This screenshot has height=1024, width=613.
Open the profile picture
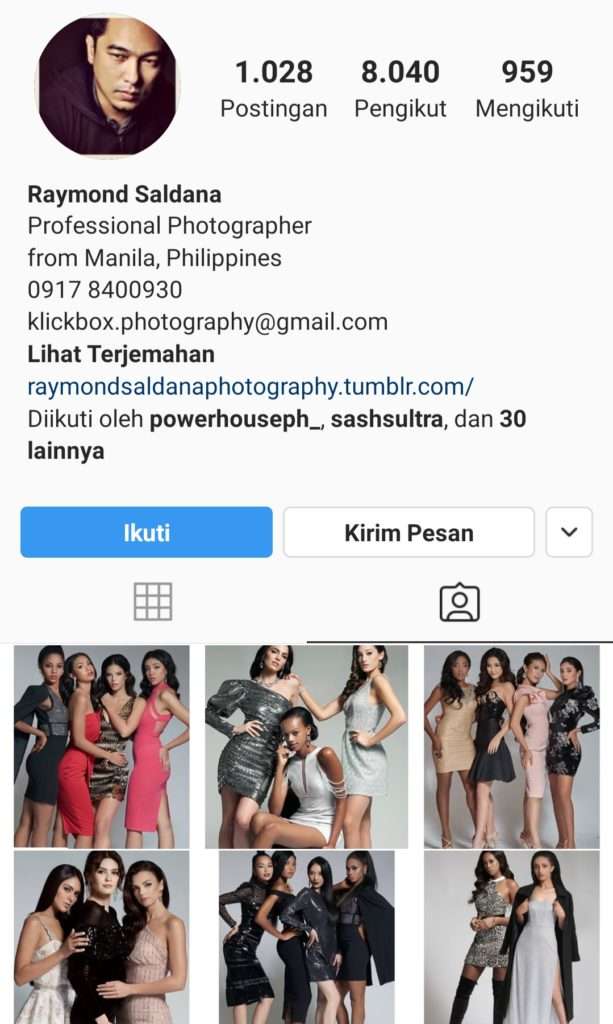[x=108, y=86]
